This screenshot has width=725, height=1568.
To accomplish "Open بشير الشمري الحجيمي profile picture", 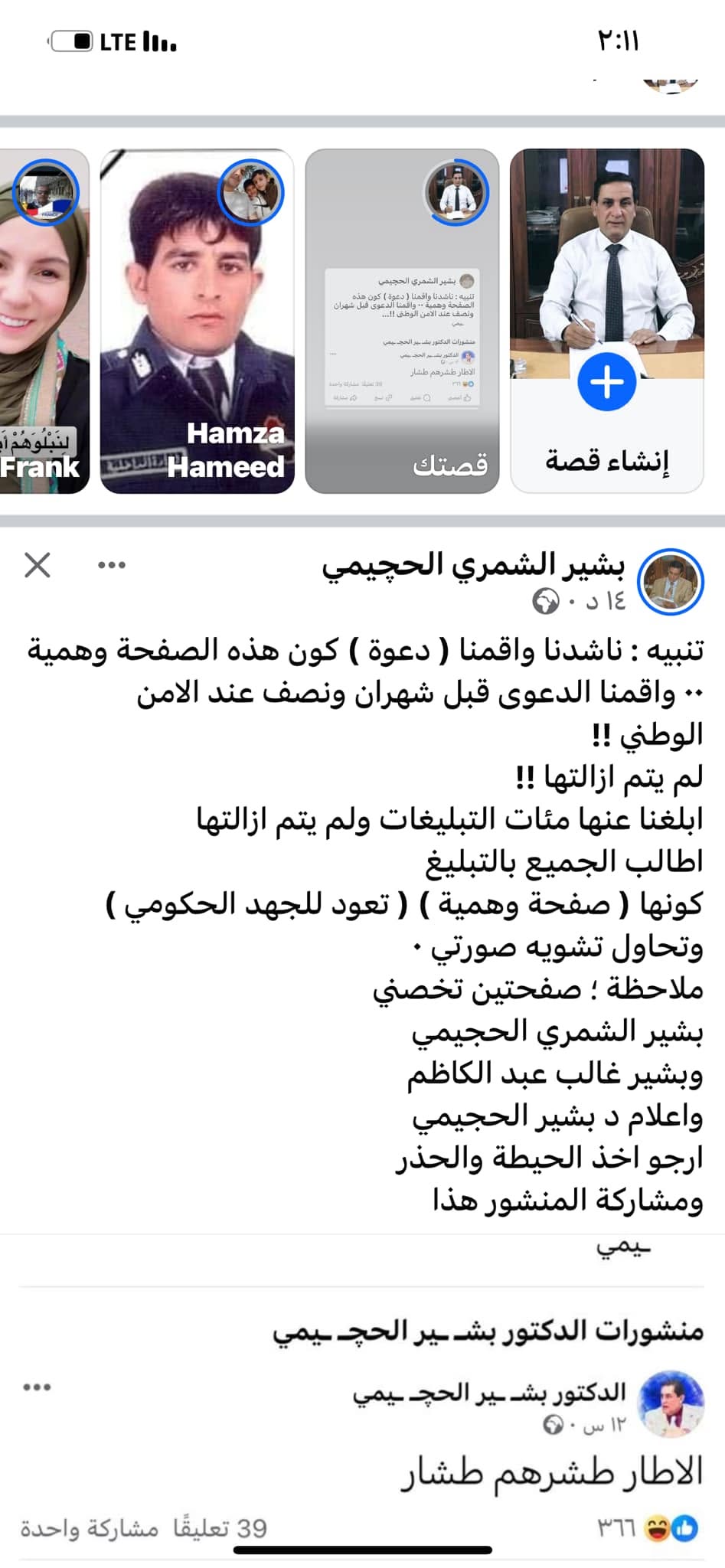I will pyautogui.click(x=671, y=582).
